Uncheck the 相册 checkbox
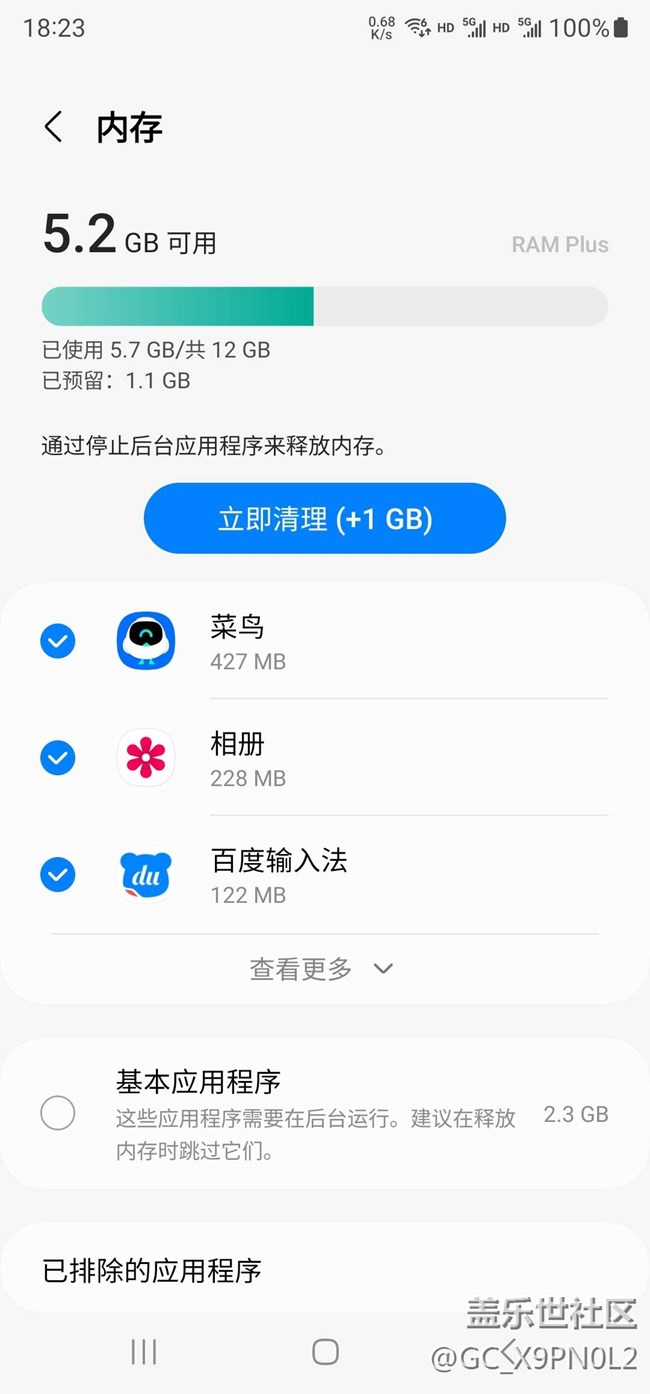 58,758
